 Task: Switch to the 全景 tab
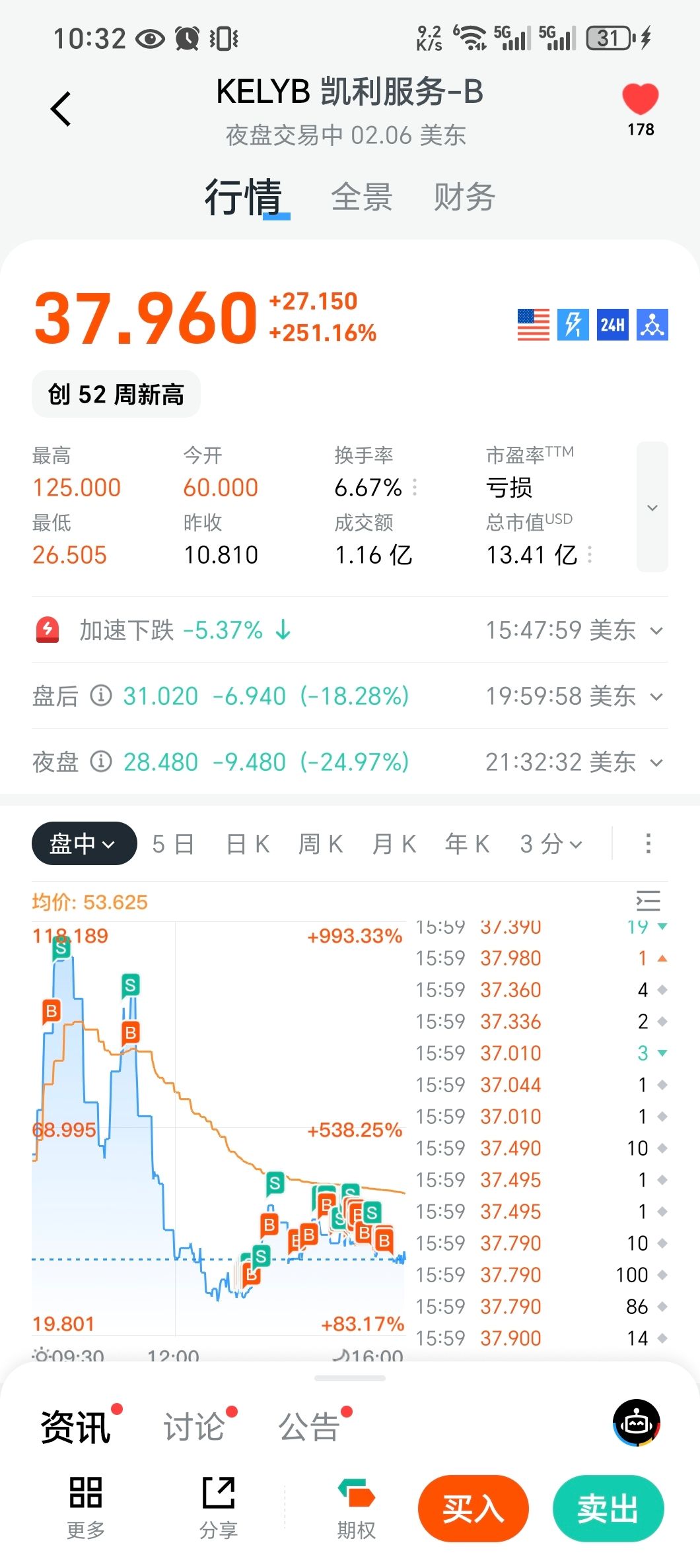coord(361,197)
